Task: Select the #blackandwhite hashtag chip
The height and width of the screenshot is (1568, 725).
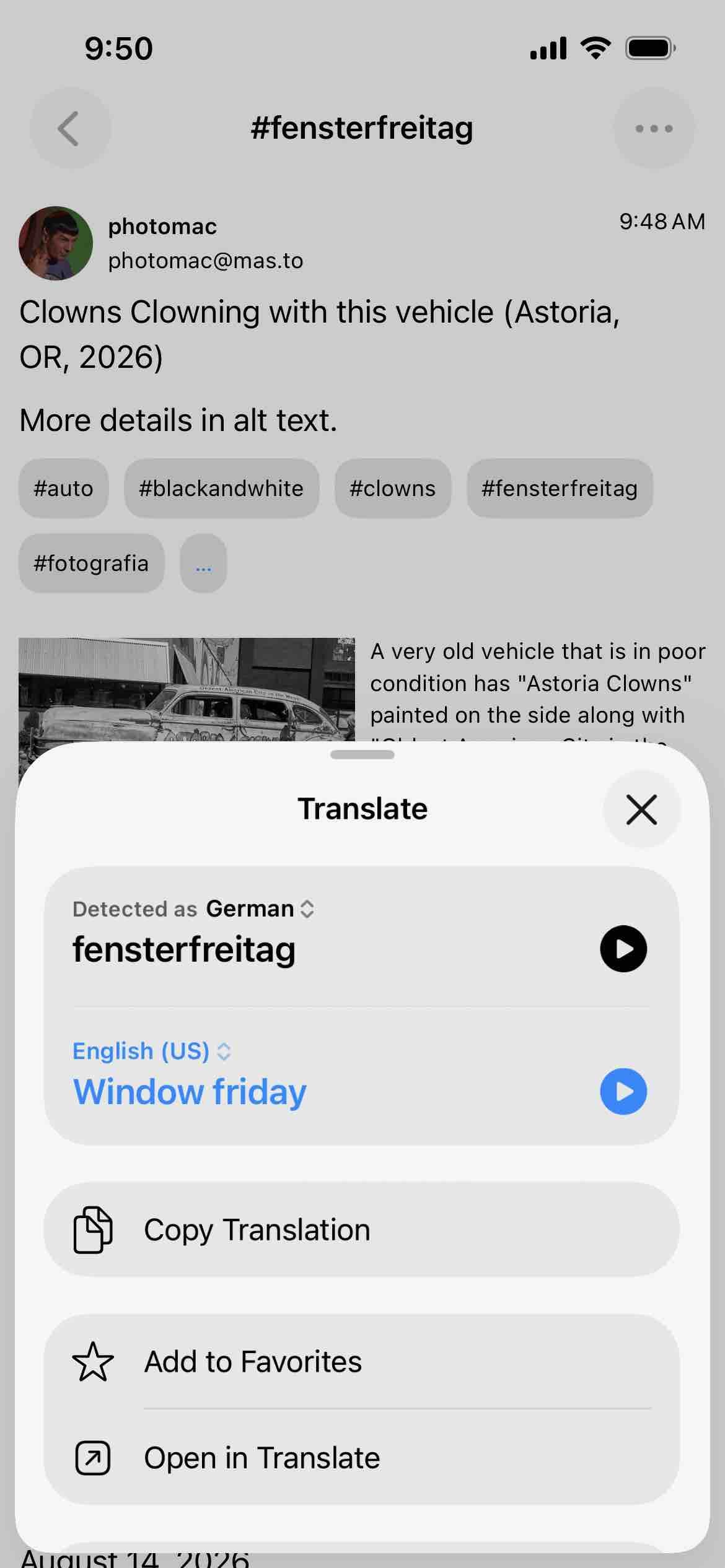Action: pos(221,488)
